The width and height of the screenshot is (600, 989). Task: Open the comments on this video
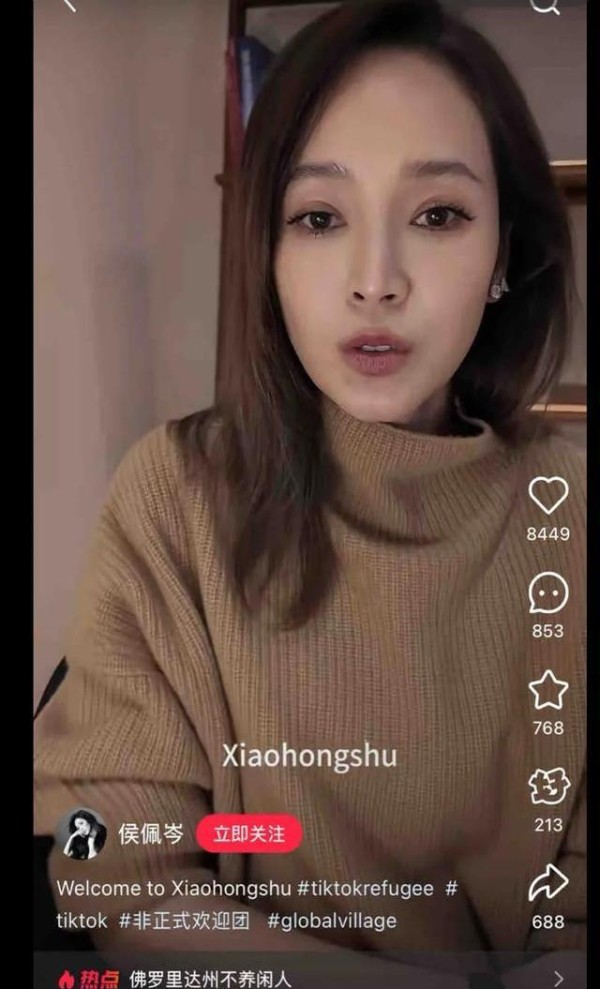pos(548,593)
